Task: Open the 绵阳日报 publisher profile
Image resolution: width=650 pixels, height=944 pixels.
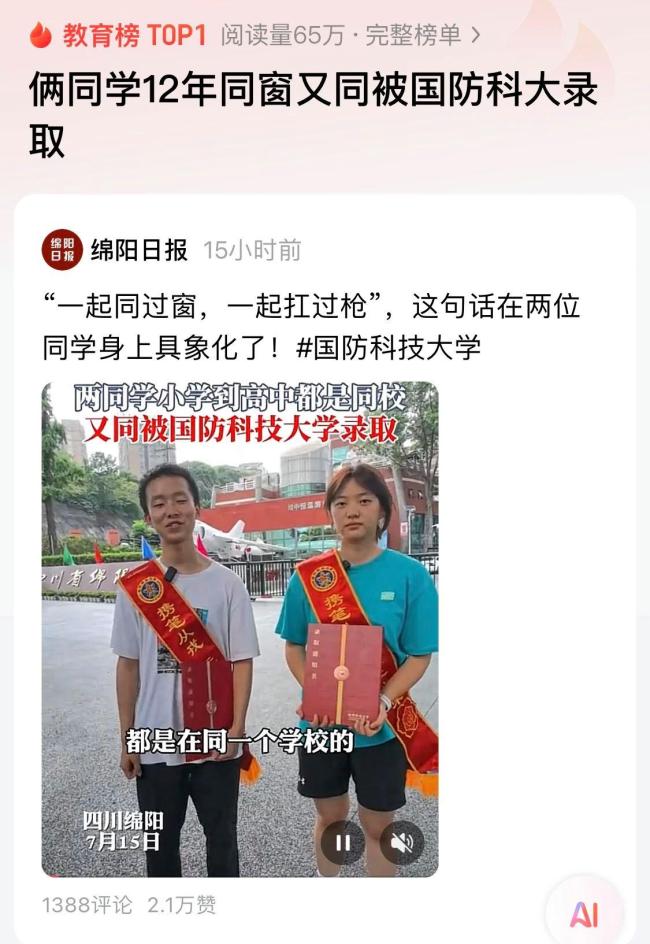Action: (x=138, y=250)
